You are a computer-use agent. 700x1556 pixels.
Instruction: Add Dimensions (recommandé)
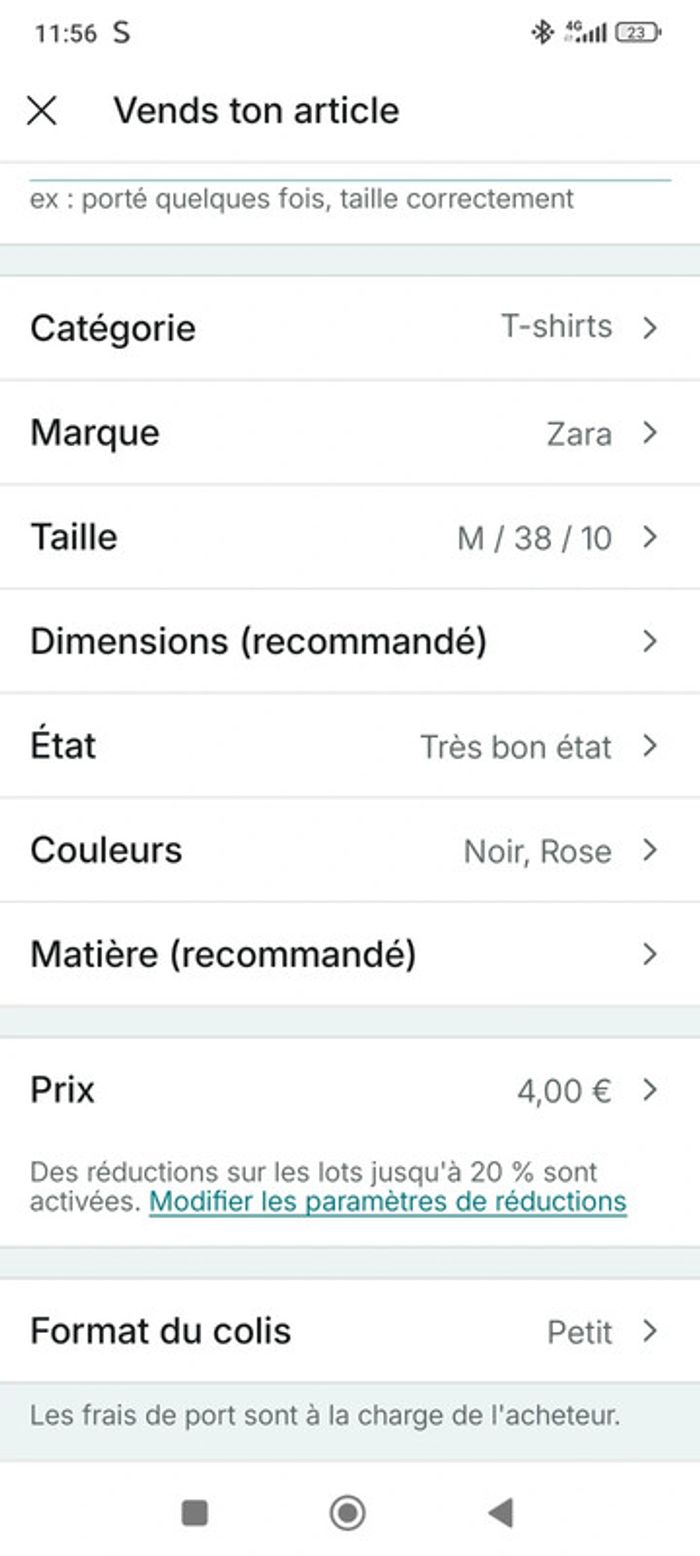tap(350, 642)
